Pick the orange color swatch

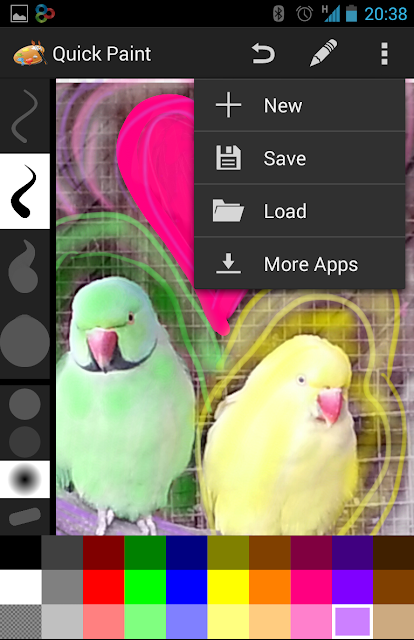(x=269, y=587)
